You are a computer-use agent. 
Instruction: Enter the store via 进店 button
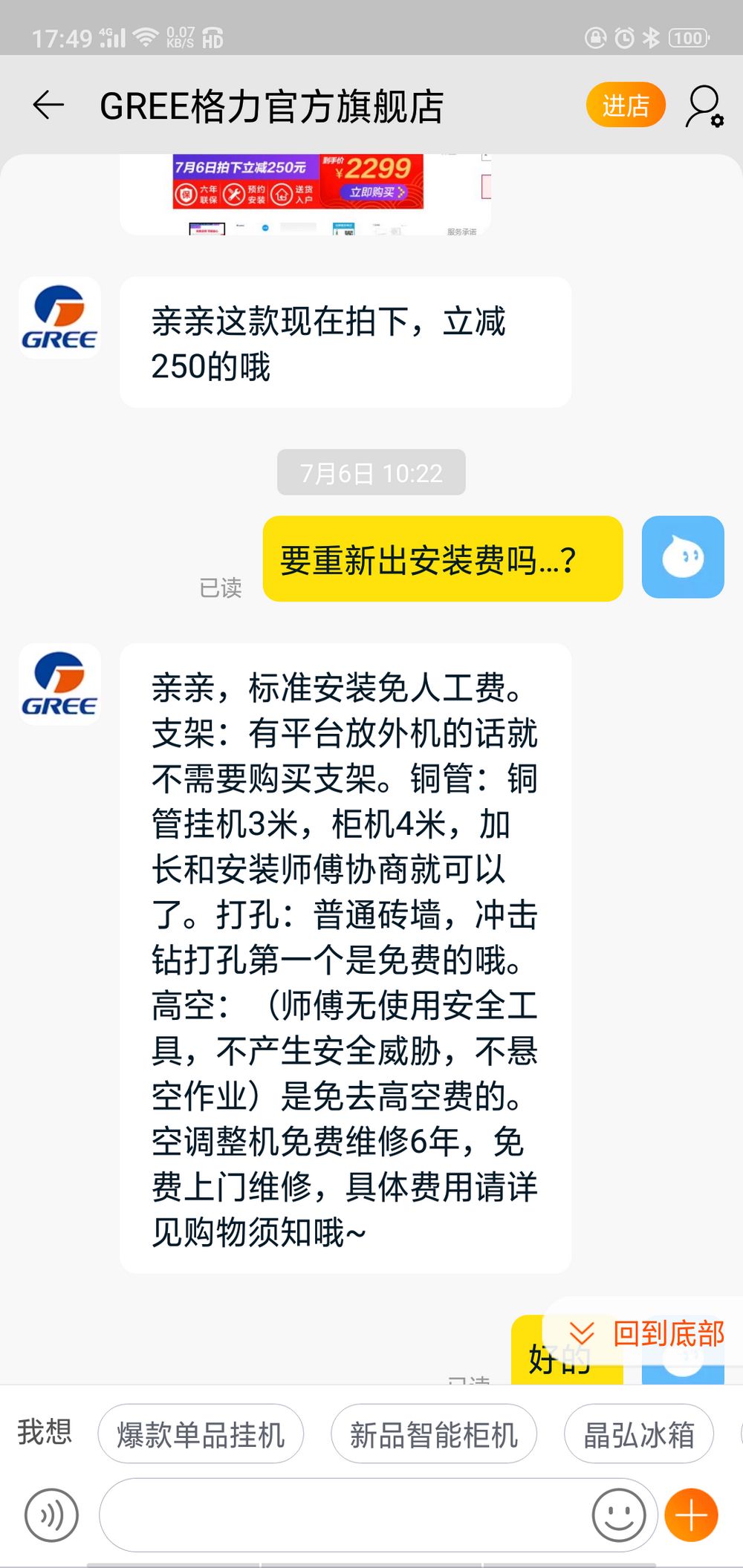[x=625, y=105]
